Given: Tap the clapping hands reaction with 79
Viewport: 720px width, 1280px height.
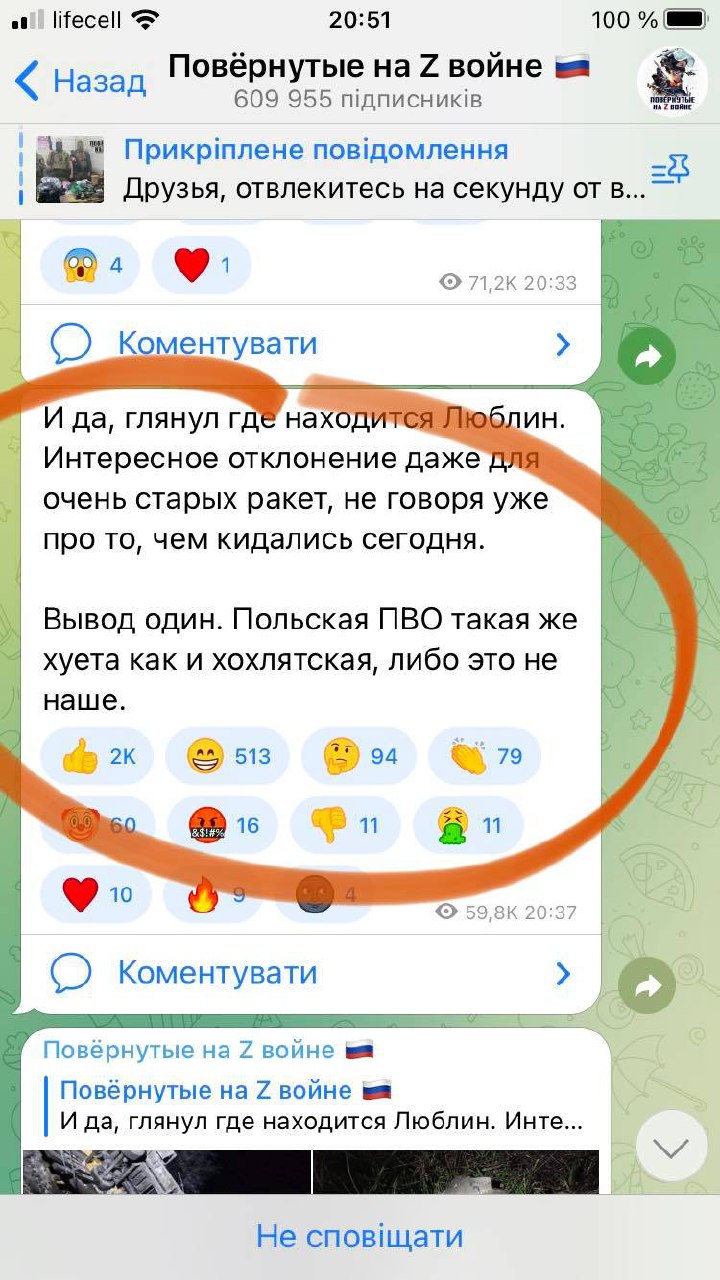Looking at the screenshot, I should [x=485, y=756].
